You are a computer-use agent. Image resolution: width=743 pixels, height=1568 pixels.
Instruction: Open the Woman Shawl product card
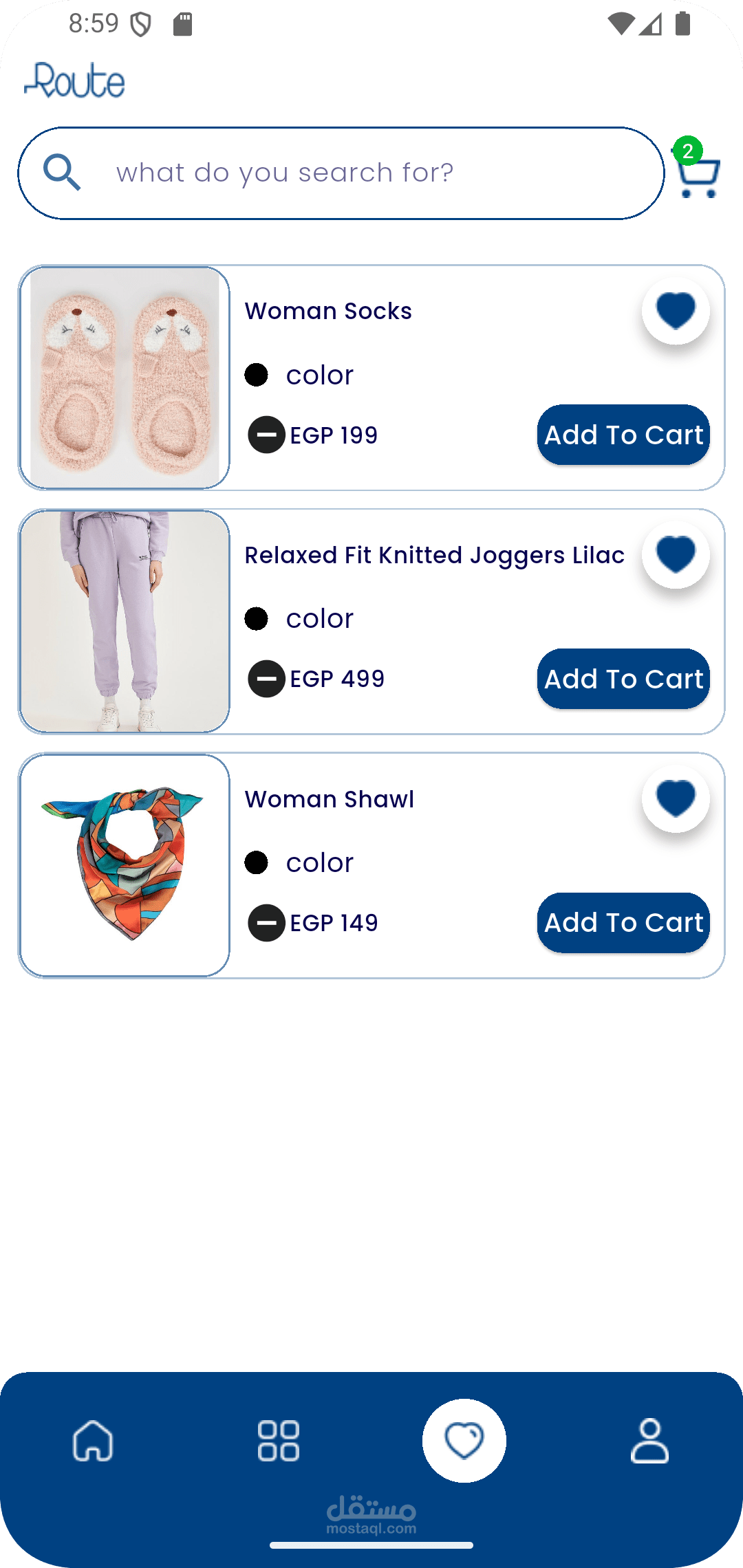[371, 865]
